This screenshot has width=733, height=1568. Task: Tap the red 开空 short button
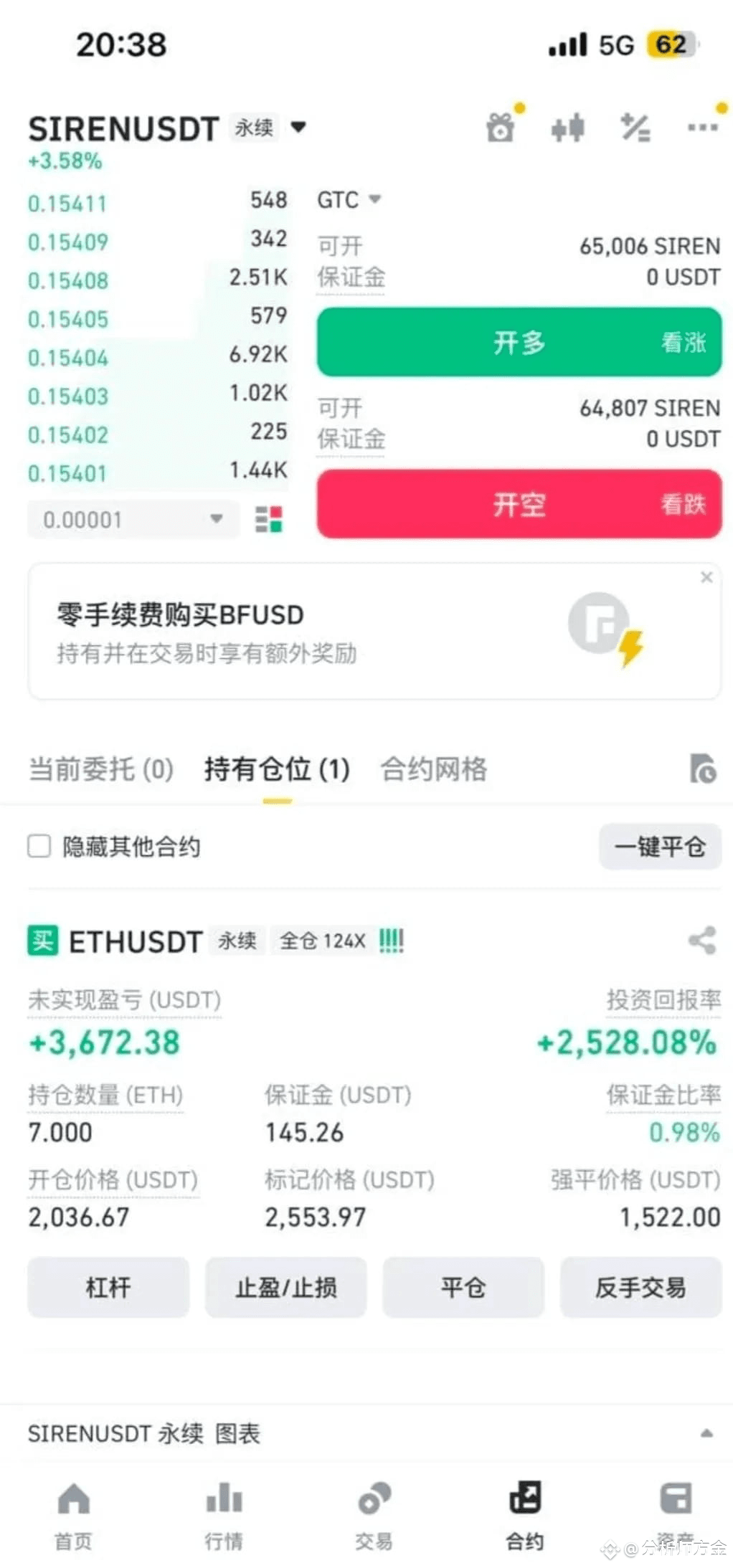coord(519,504)
